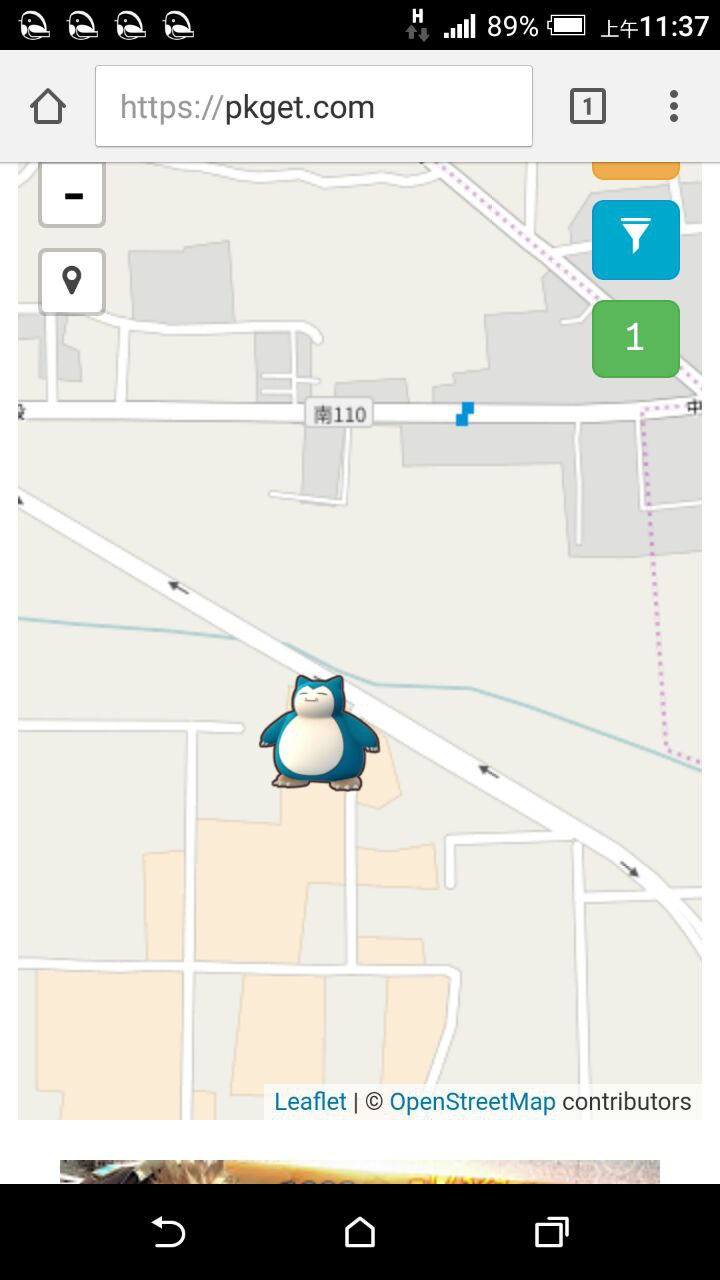Image resolution: width=720 pixels, height=1280 pixels.
Task: Open the browser tab switcher
Action: pos(588,106)
